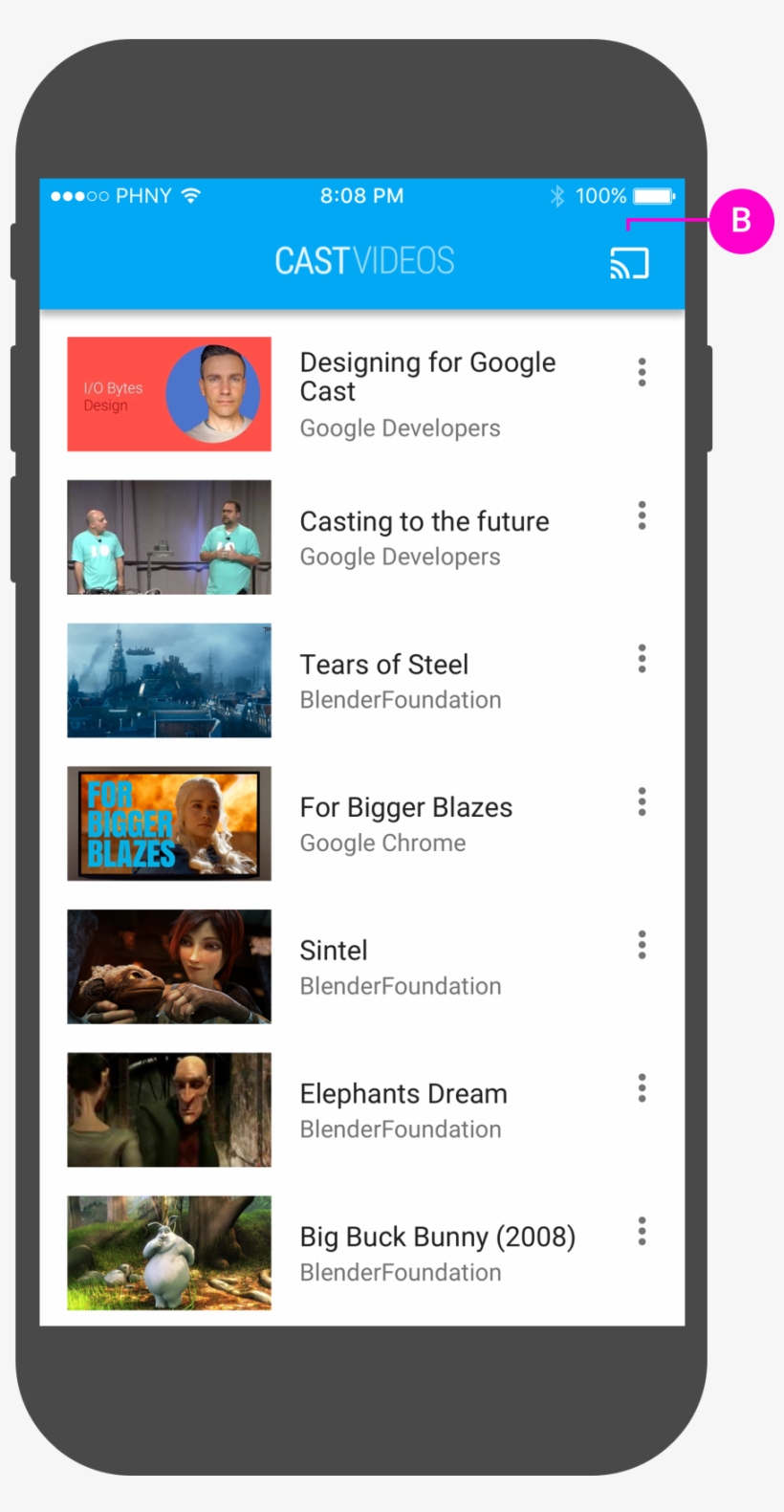Image resolution: width=784 pixels, height=1512 pixels.
Task: Open options menu for Casting to the future
Action: [x=642, y=515]
